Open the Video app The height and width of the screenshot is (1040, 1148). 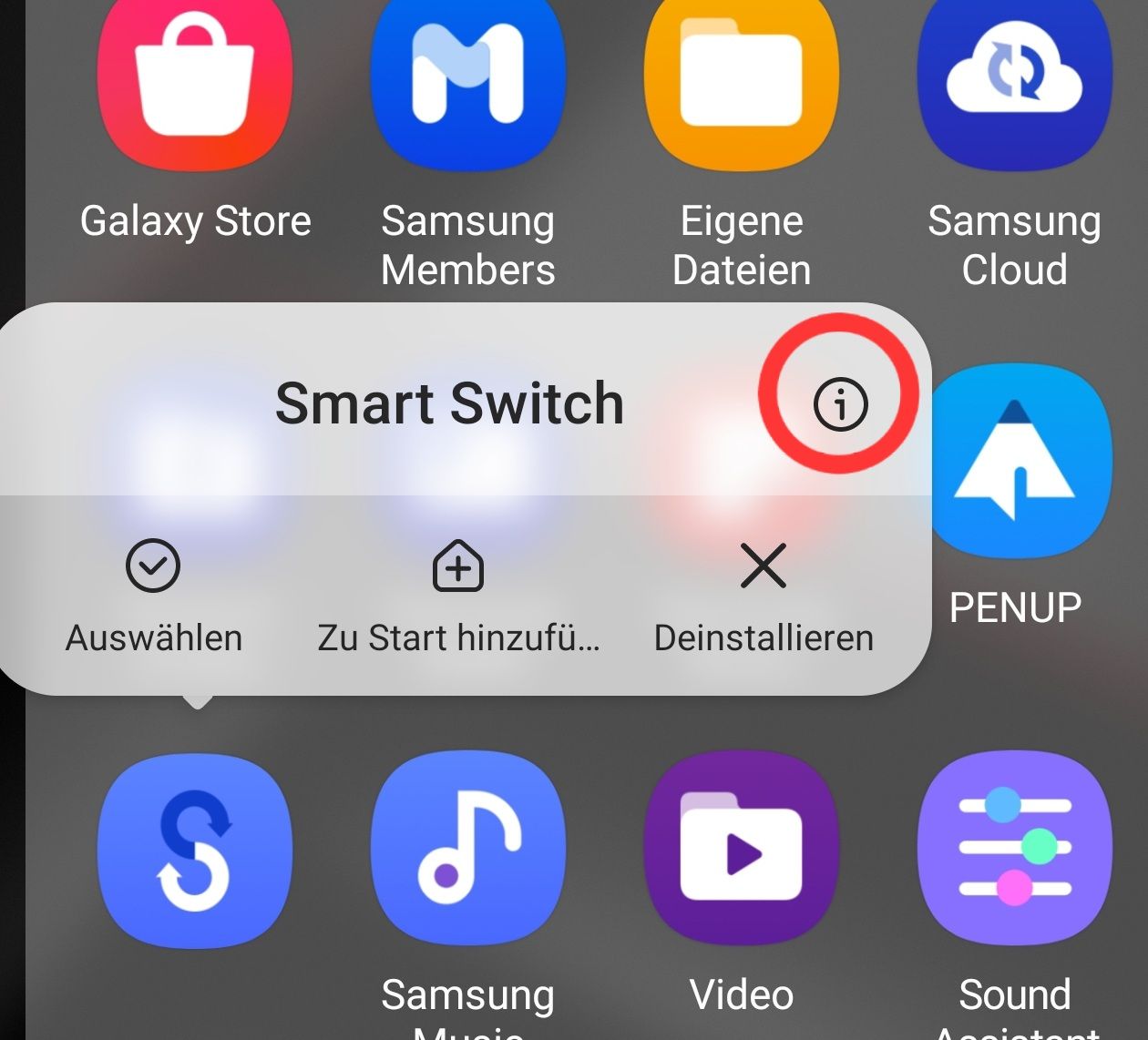pyautogui.click(x=742, y=851)
